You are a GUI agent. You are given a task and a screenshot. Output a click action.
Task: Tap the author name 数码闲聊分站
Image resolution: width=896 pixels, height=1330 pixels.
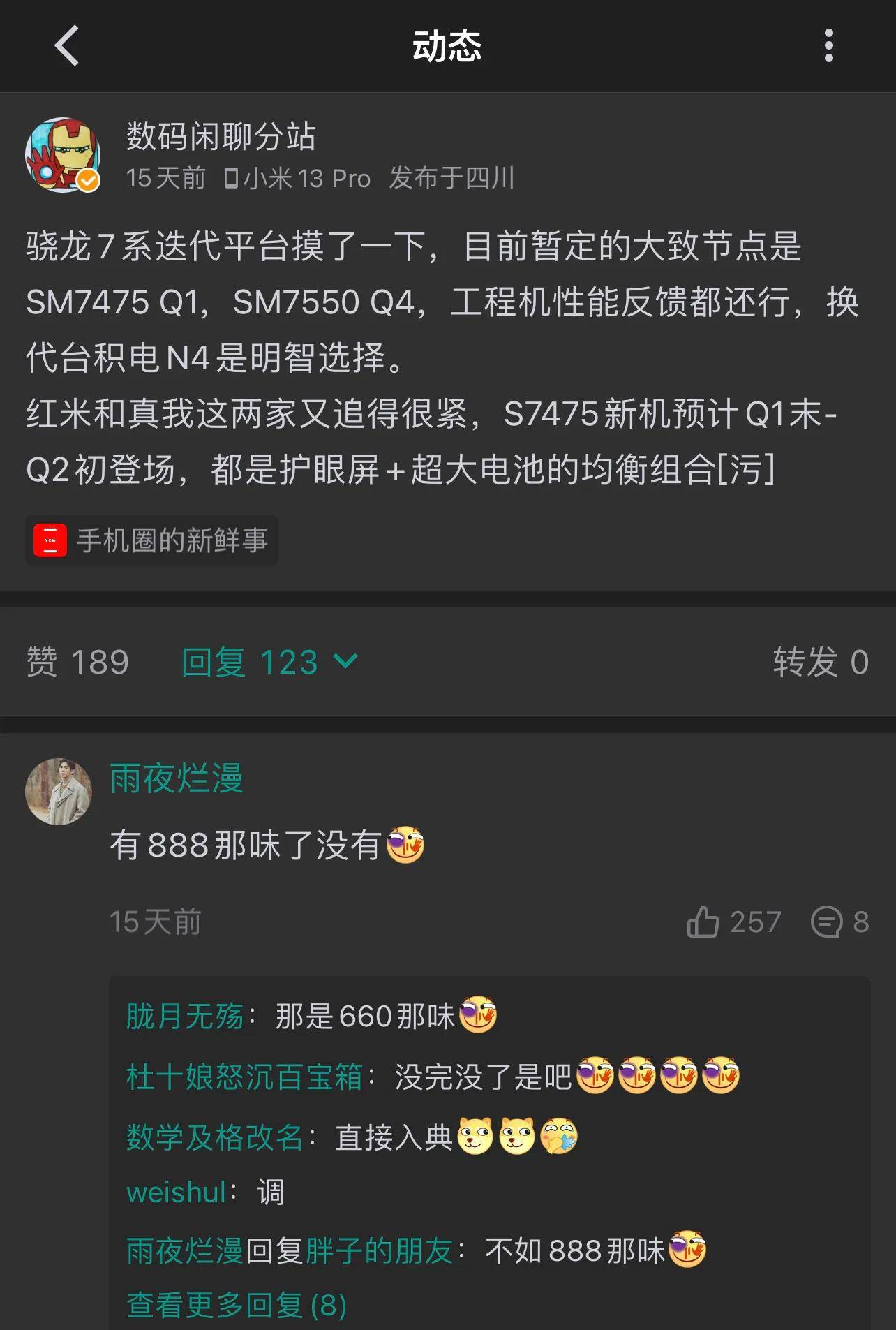(221, 136)
